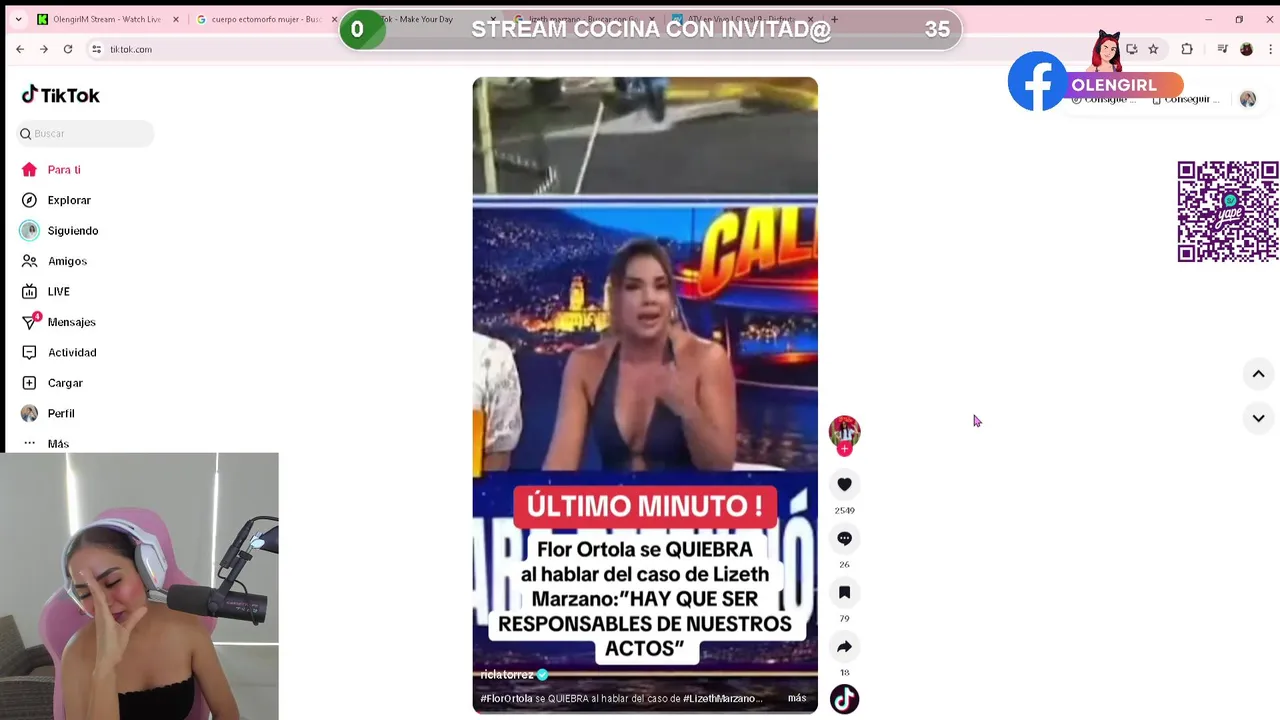Switch to the Siguiendo feed
1280x720 pixels.
tap(72, 231)
